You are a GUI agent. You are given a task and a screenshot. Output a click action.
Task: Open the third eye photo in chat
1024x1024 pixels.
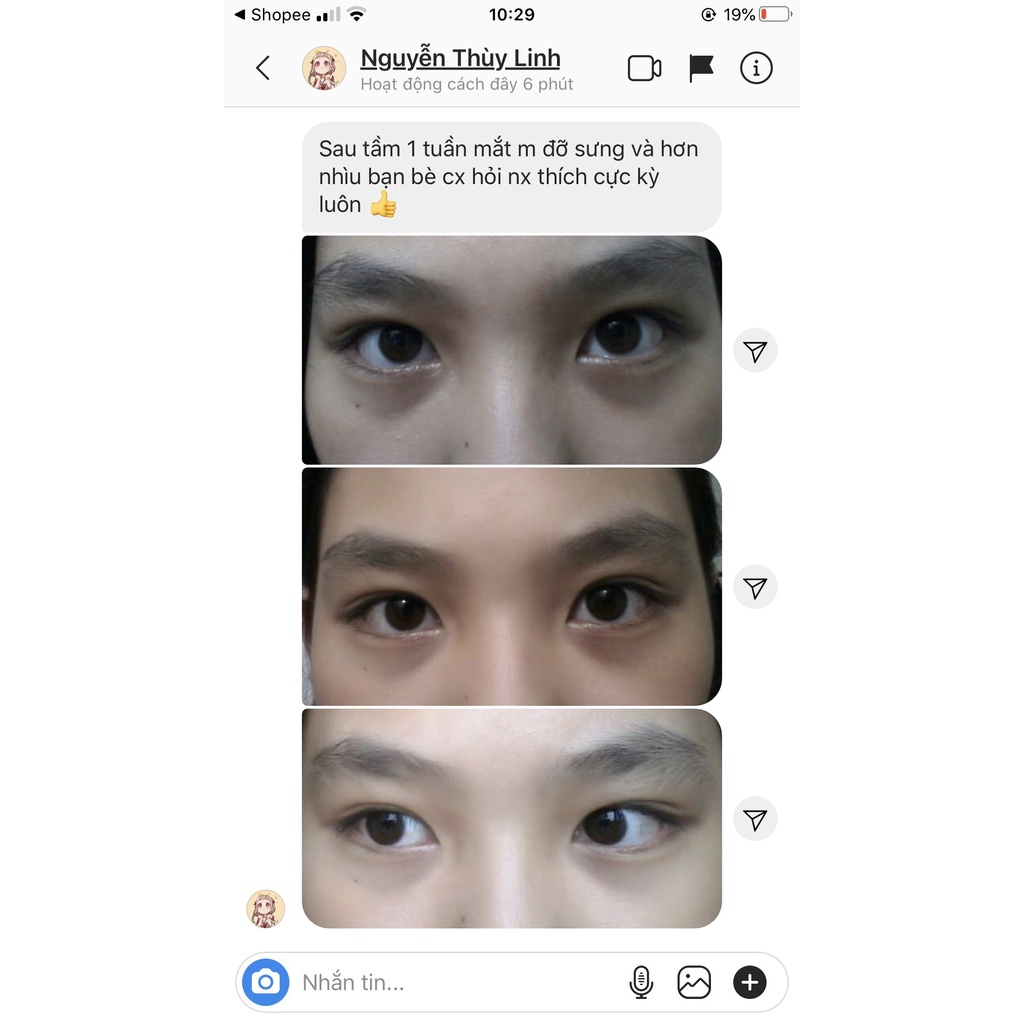(x=511, y=818)
